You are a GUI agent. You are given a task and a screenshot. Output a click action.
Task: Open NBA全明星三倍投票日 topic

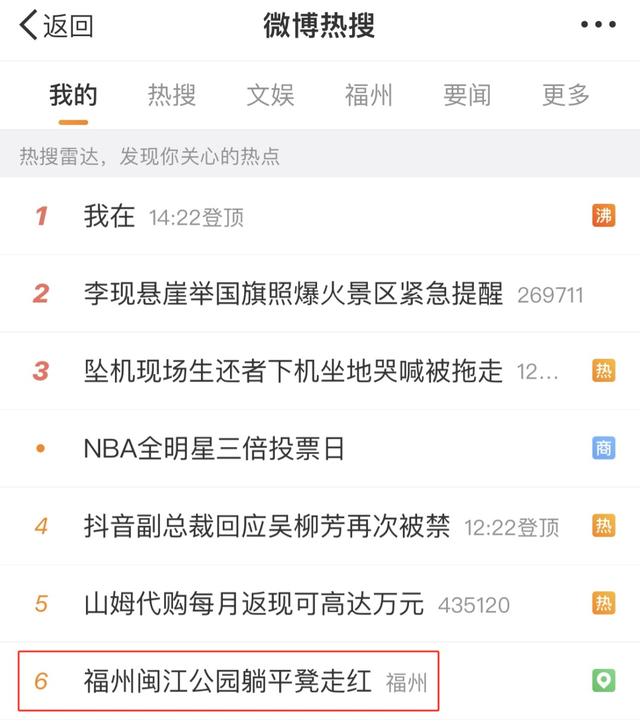214,449
